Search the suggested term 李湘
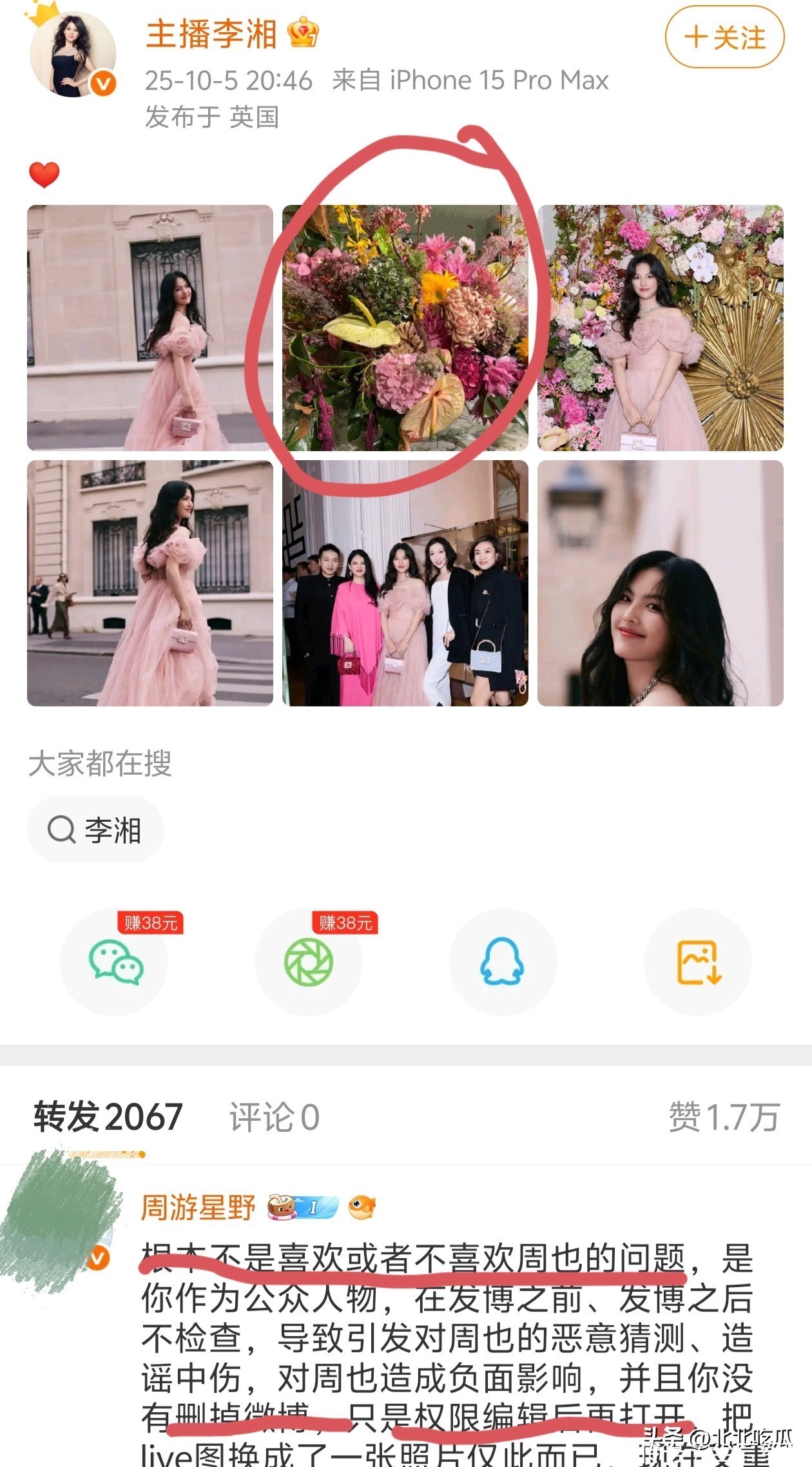This screenshot has width=812, height=1467. click(x=95, y=830)
